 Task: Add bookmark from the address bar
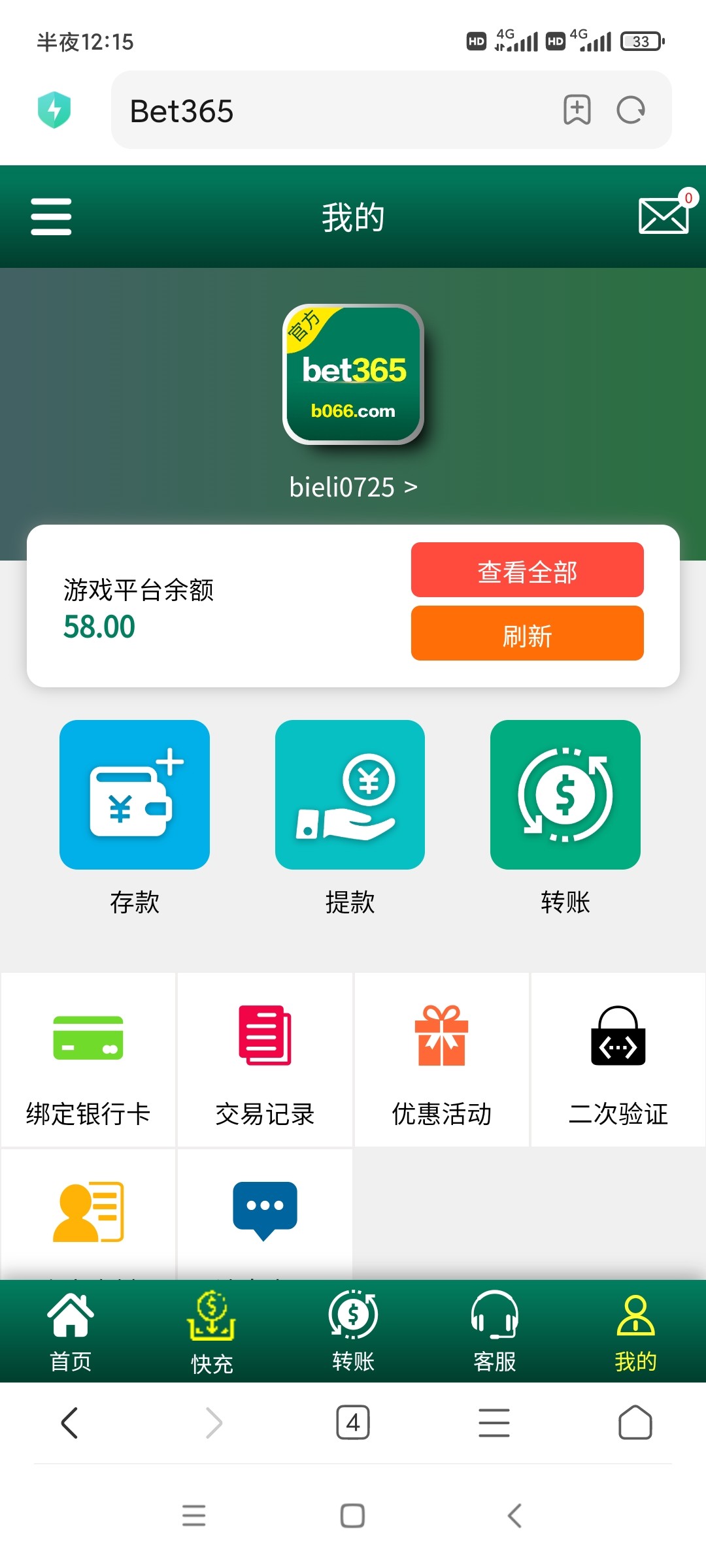tap(577, 110)
